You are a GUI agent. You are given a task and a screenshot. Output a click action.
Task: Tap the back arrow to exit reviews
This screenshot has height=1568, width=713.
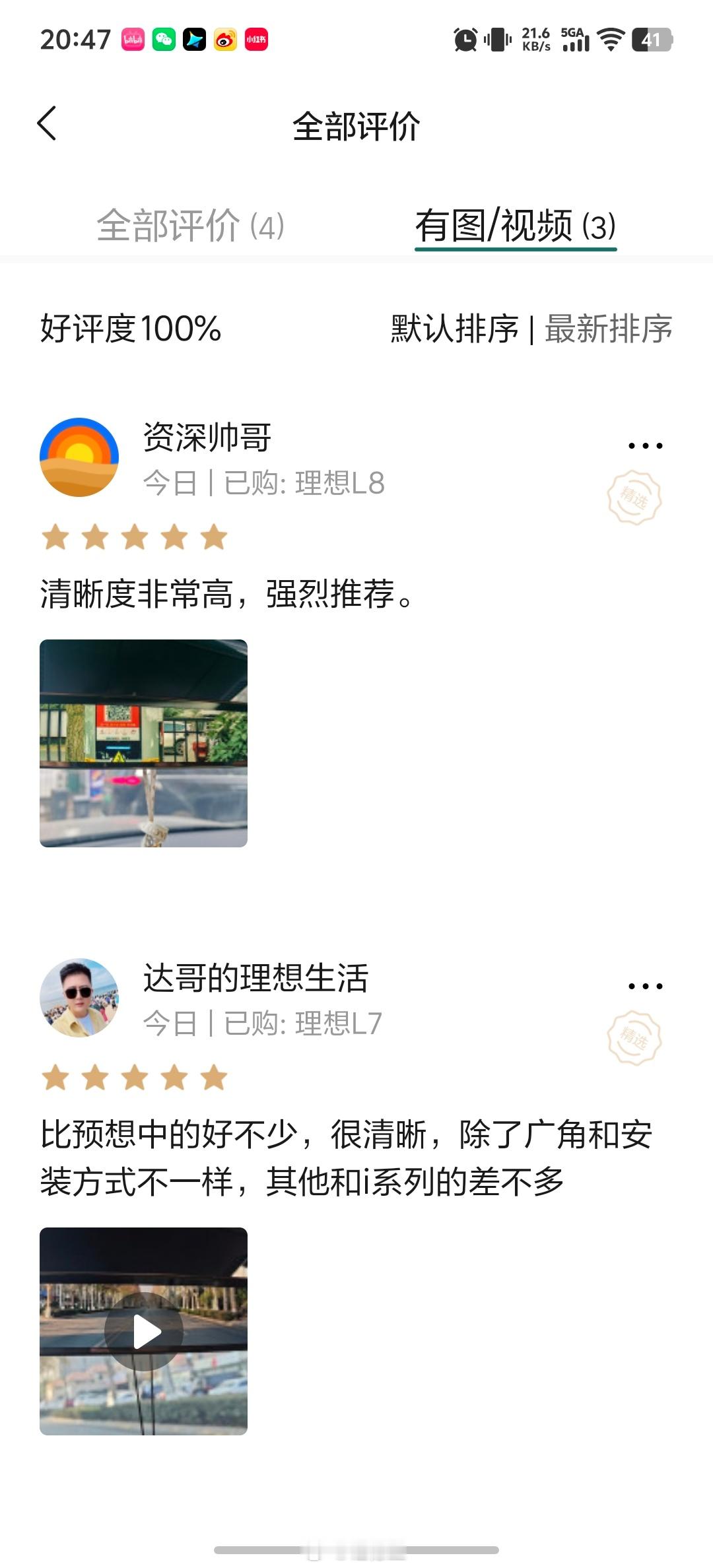coord(47,123)
